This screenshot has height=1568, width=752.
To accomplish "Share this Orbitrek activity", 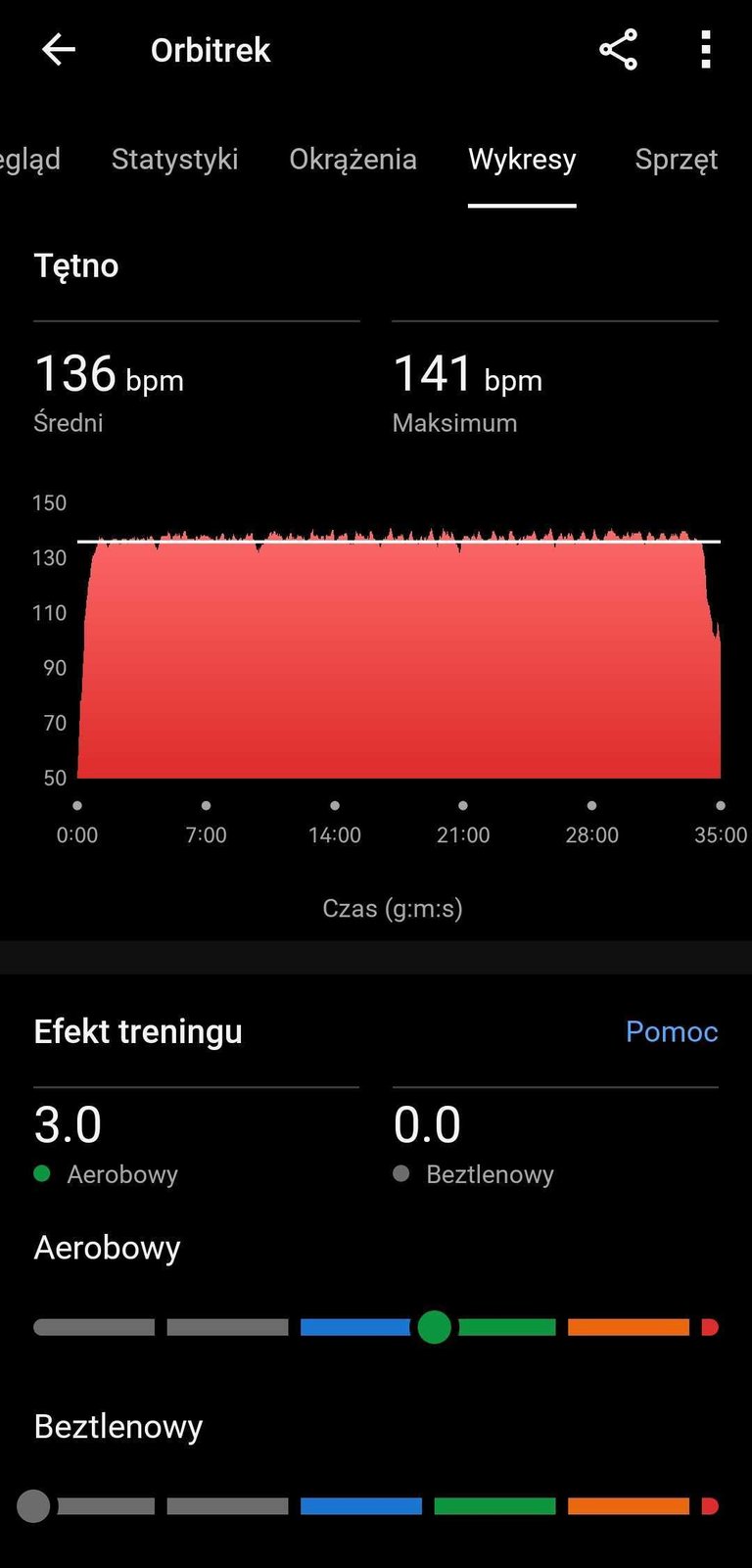I will pos(618,50).
